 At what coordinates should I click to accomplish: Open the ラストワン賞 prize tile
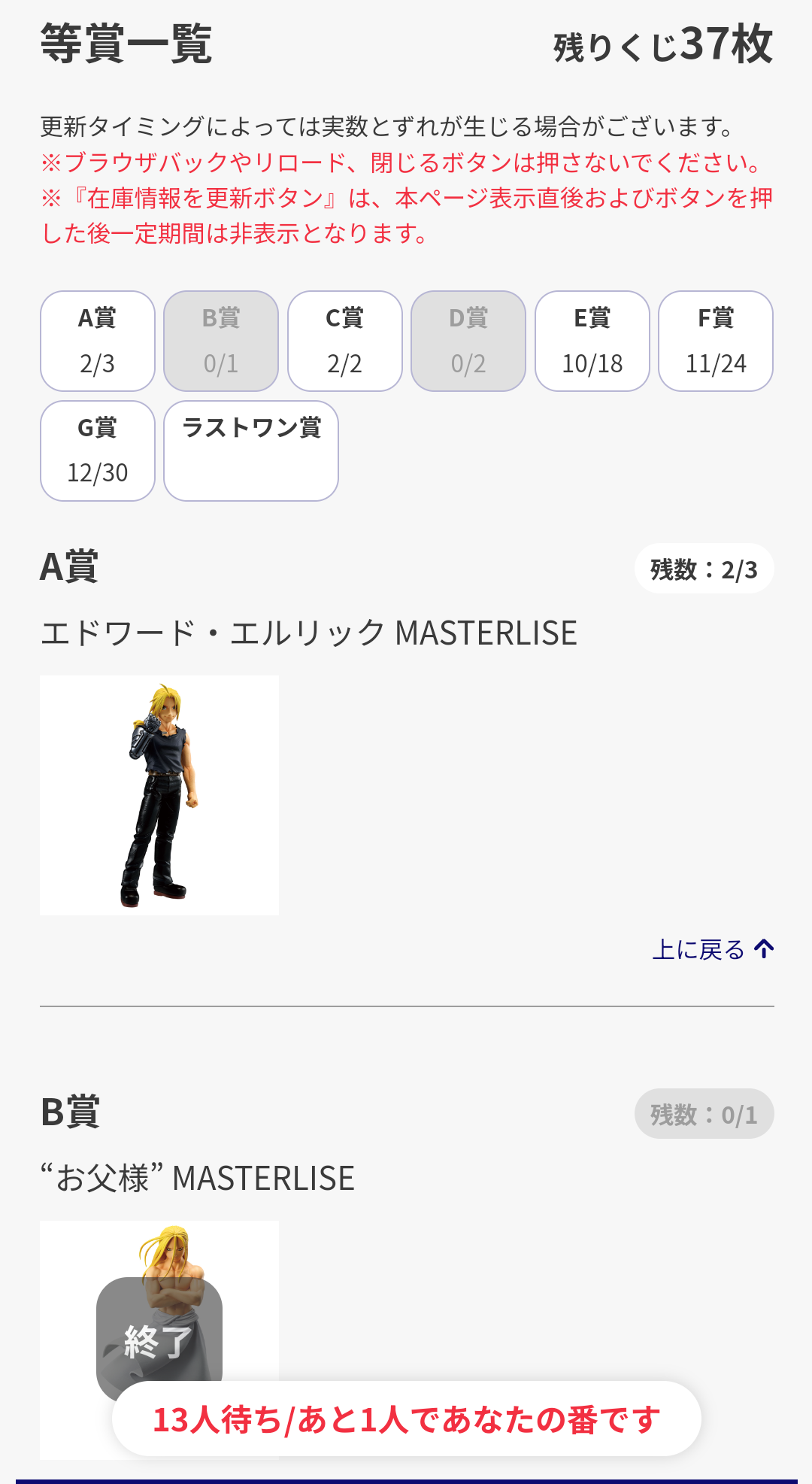click(251, 450)
